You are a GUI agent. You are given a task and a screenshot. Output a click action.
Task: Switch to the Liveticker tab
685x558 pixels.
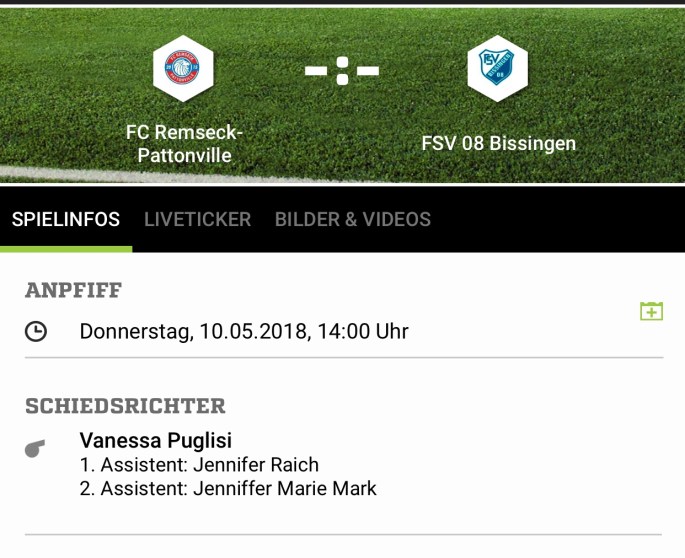coord(197,219)
